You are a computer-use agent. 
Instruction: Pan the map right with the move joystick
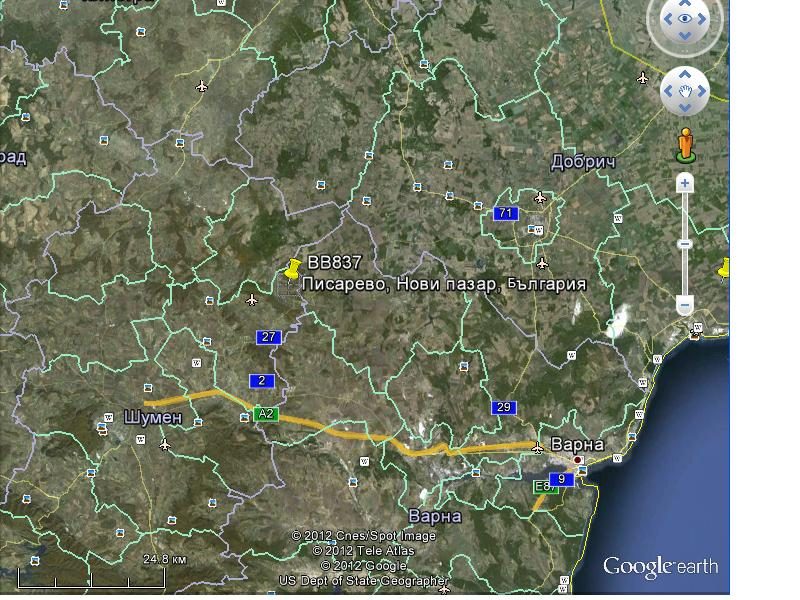(704, 92)
